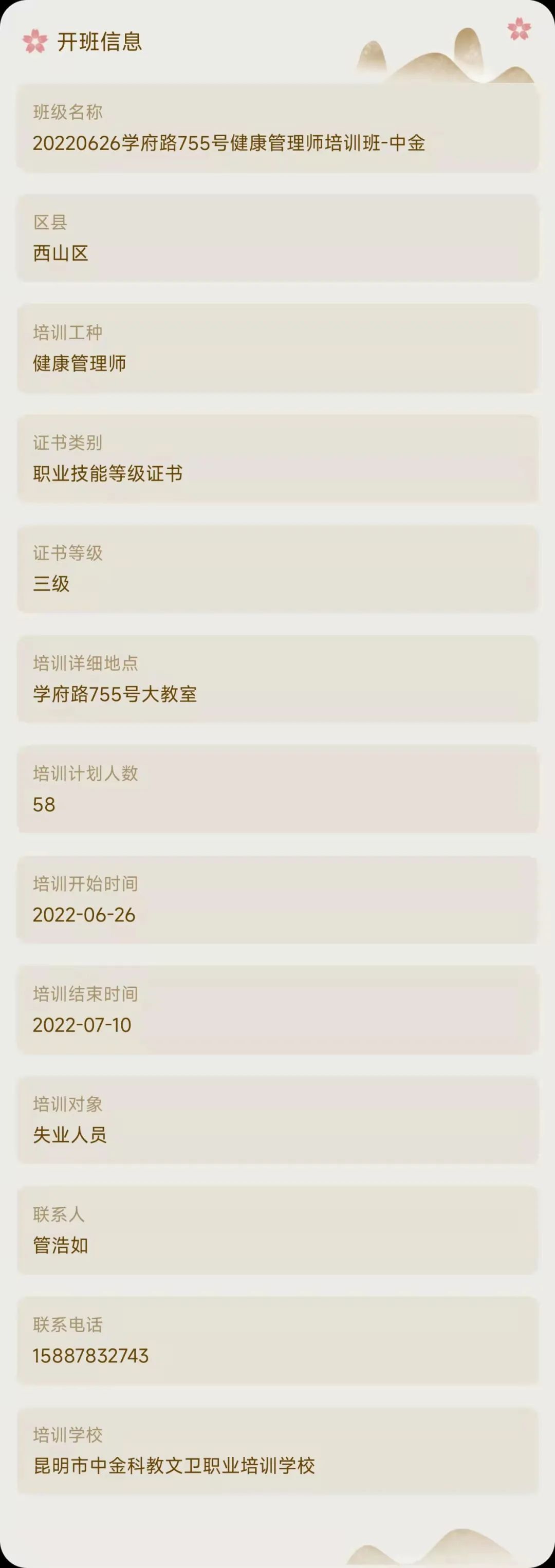Click the contact person 管浩如
555x1568 pixels.
pos(60,1246)
